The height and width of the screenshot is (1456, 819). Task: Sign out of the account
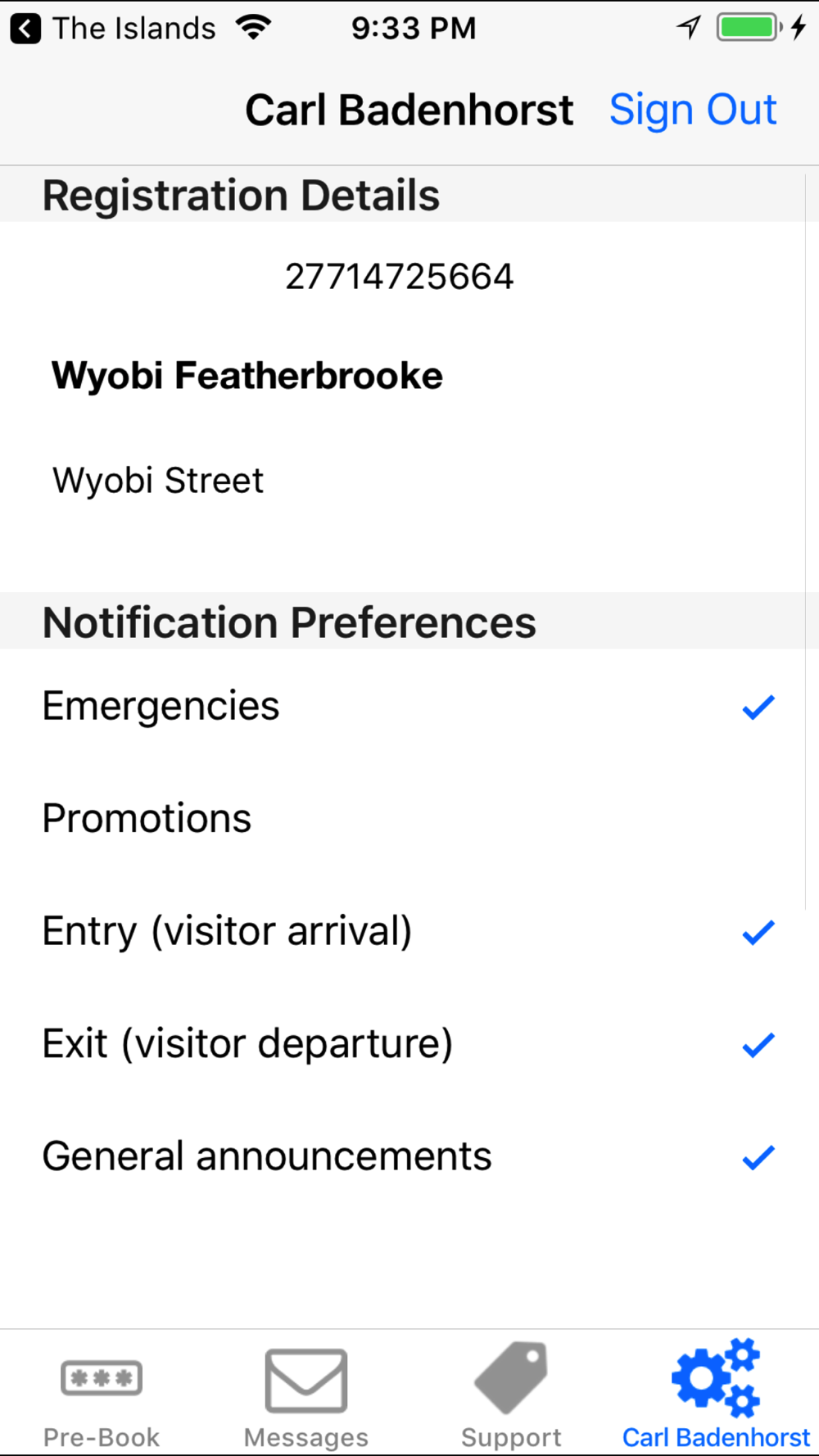point(693,110)
